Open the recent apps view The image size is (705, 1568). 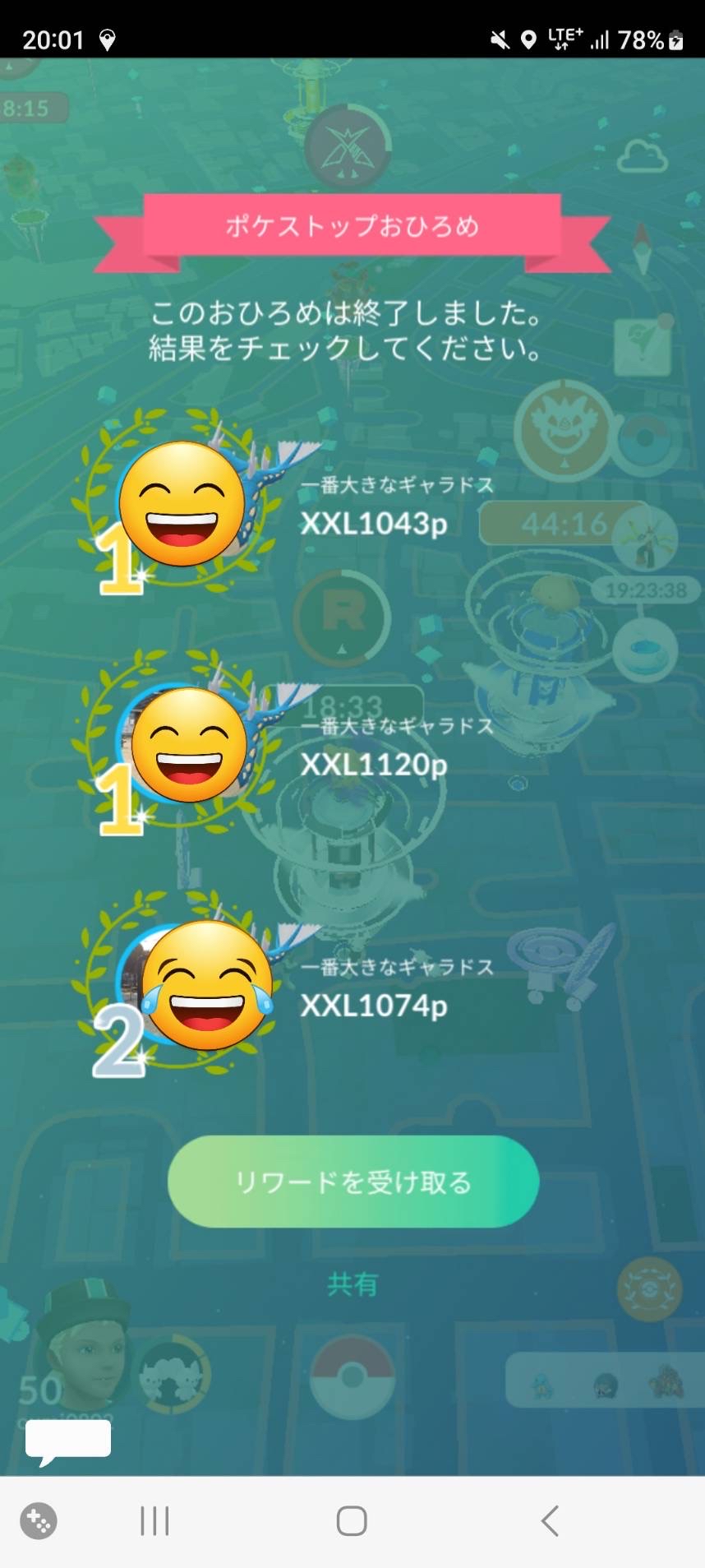[x=154, y=1521]
